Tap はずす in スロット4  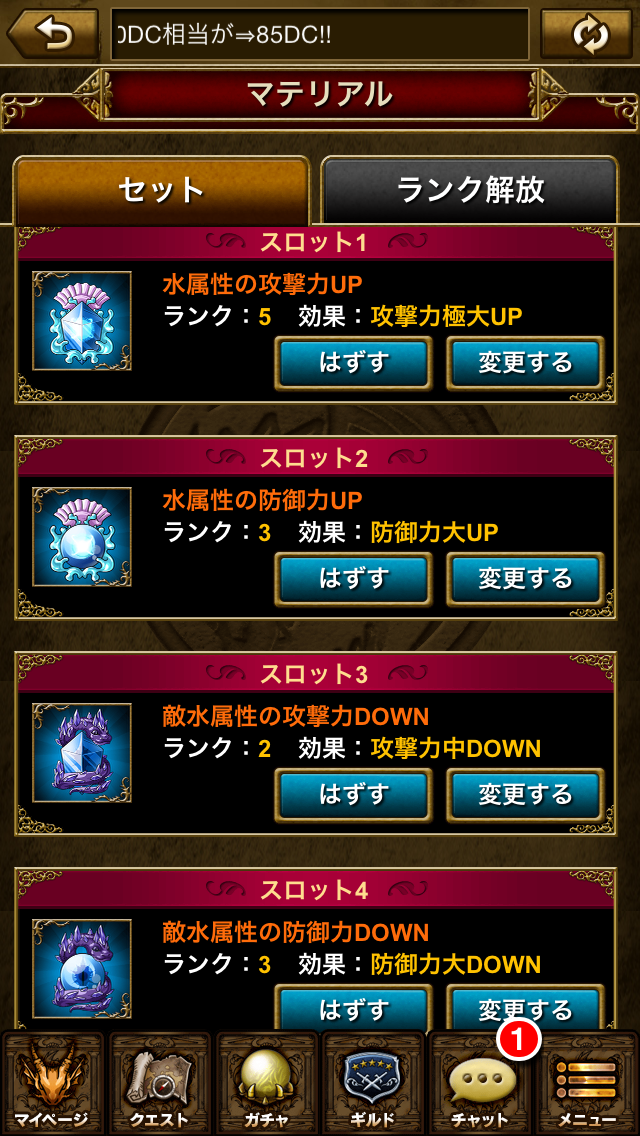point(353,1008)
